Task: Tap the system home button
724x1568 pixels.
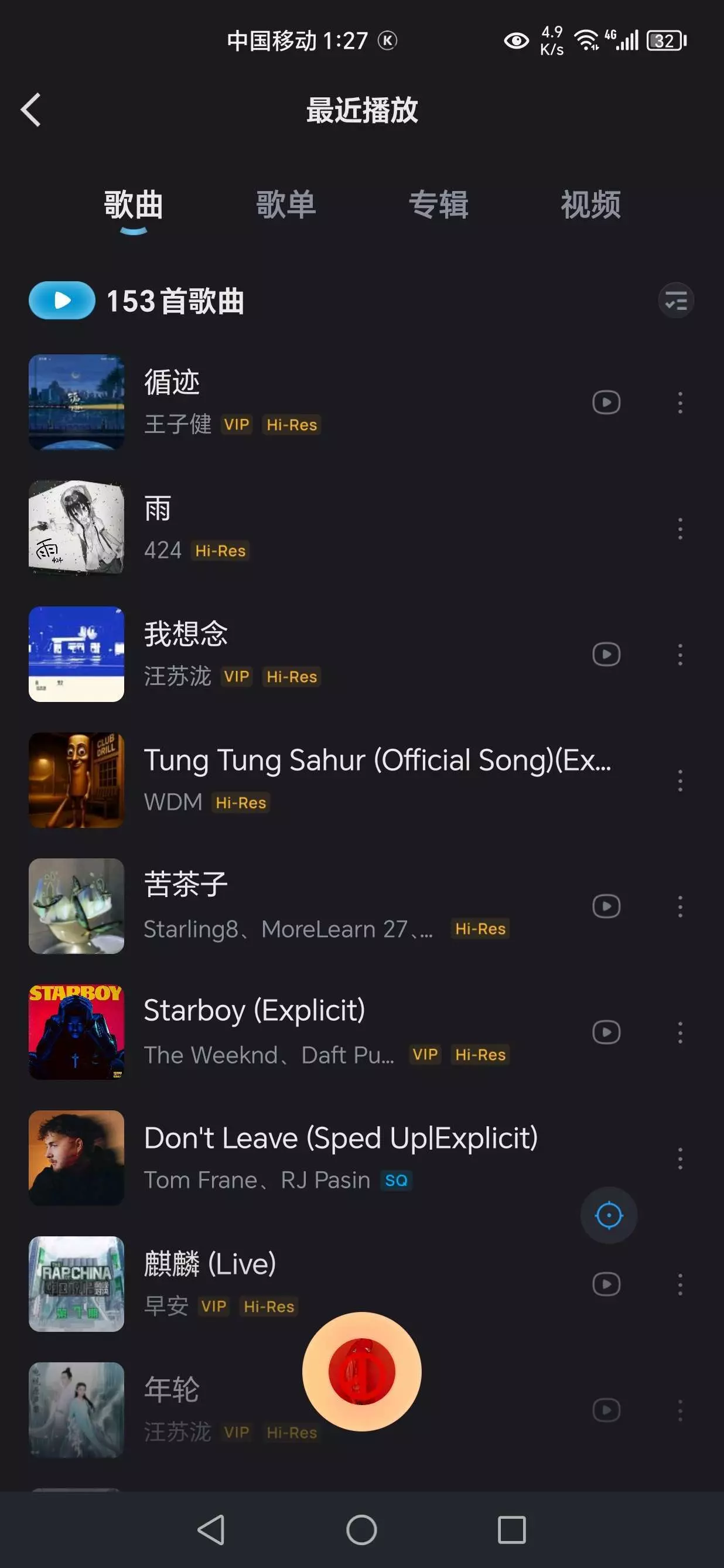Action: (x=361, y=1530)
